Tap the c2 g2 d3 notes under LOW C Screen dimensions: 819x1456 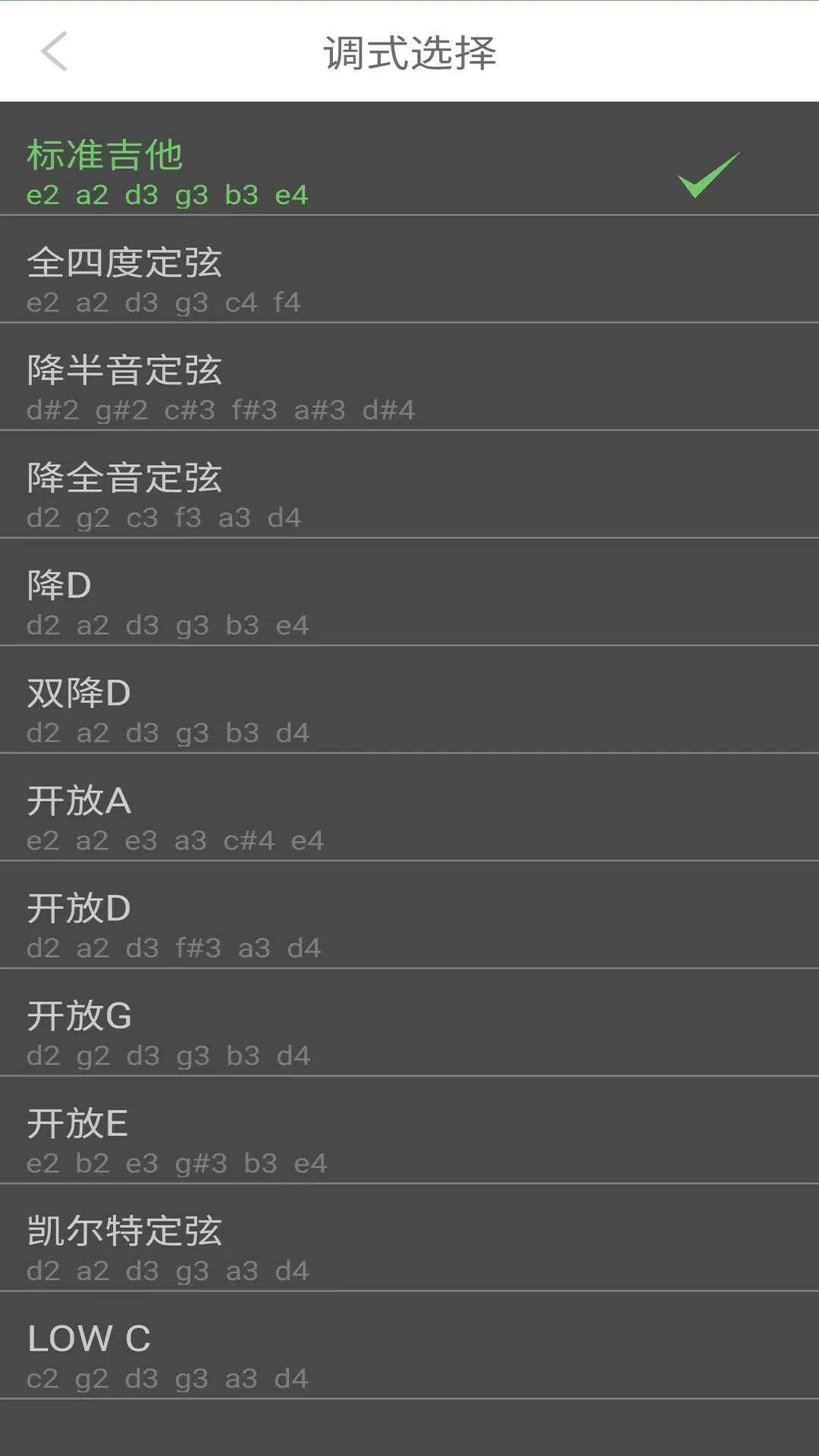[167, 1377]
